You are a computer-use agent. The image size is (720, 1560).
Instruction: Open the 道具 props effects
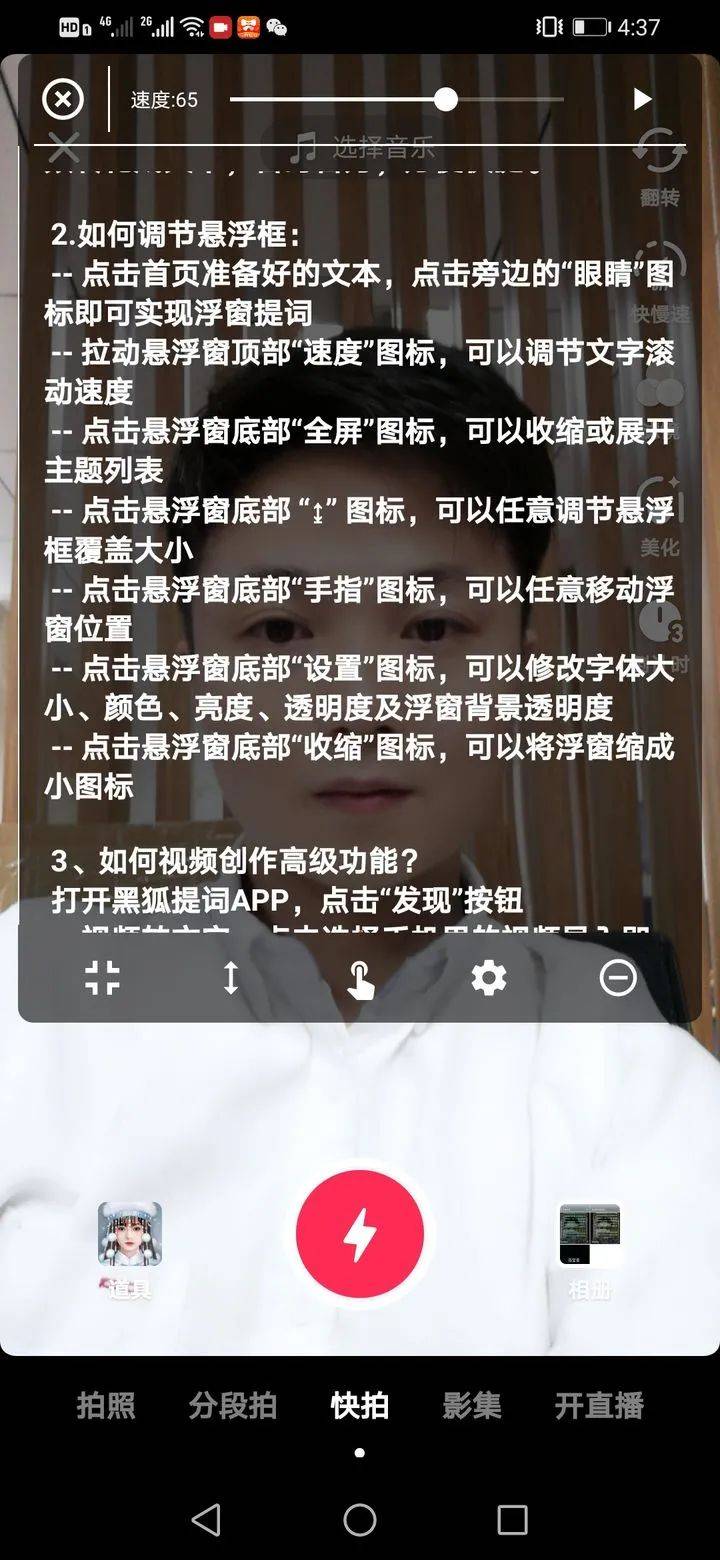point(130,1250)
